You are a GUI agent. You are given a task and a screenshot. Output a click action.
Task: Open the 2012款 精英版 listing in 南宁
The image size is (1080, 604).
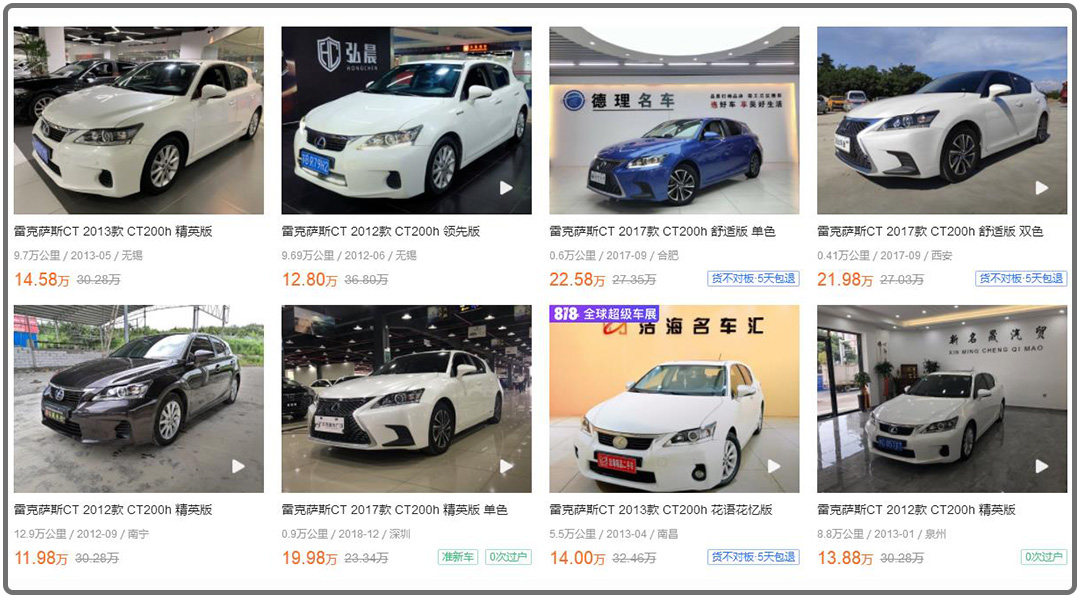(138, 398)
